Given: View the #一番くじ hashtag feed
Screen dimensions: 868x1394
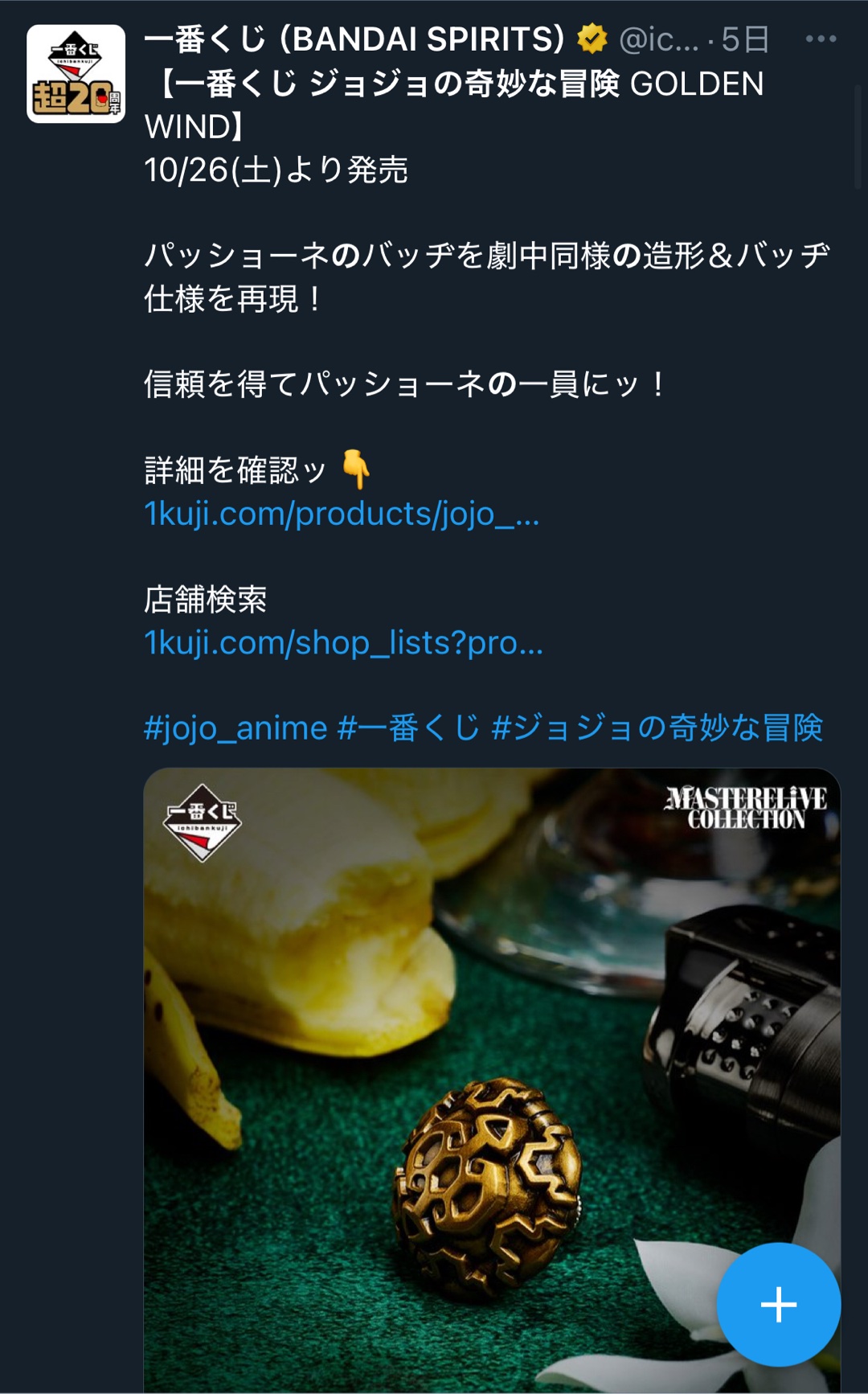Looking at the screenshot, I should (408, 728).
